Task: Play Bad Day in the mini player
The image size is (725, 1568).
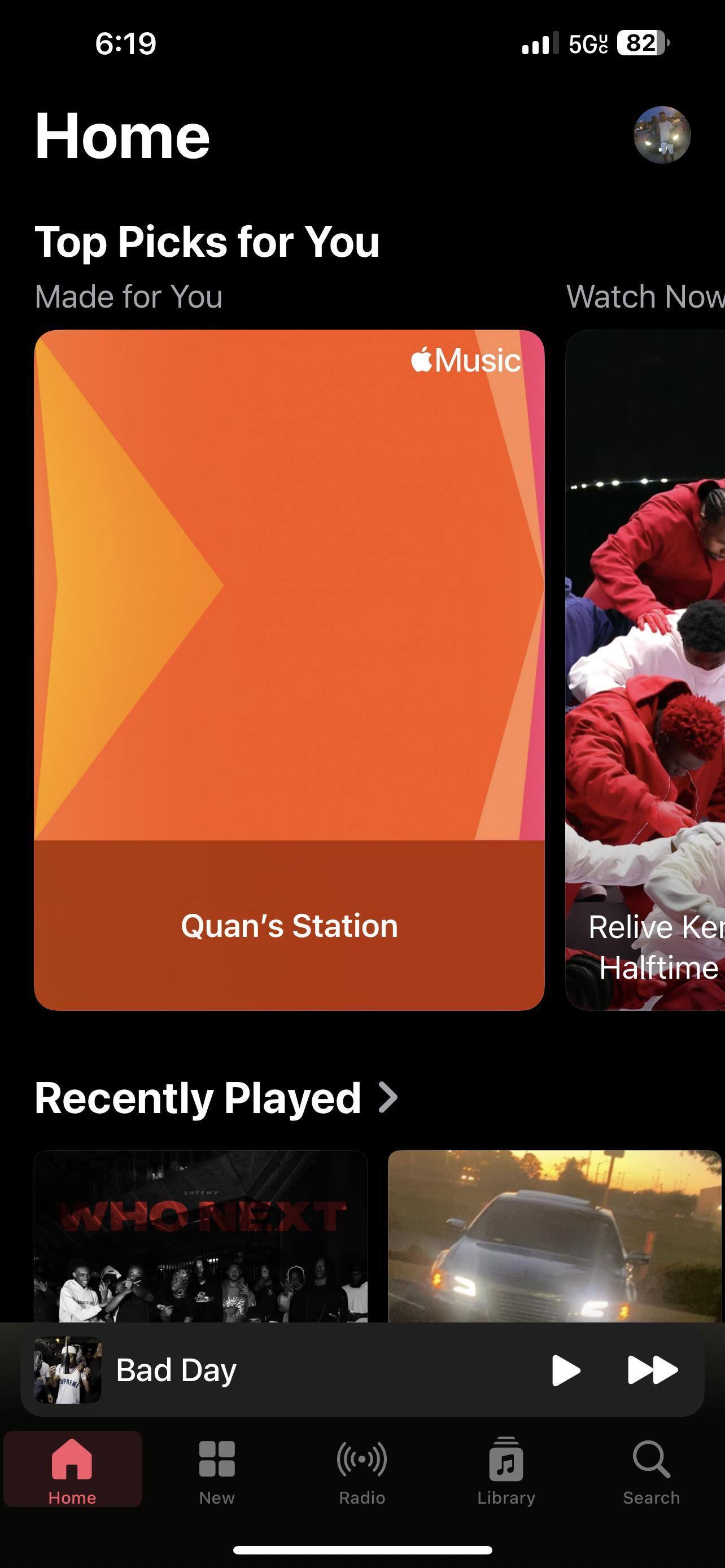Action: tap(566, 1370)
